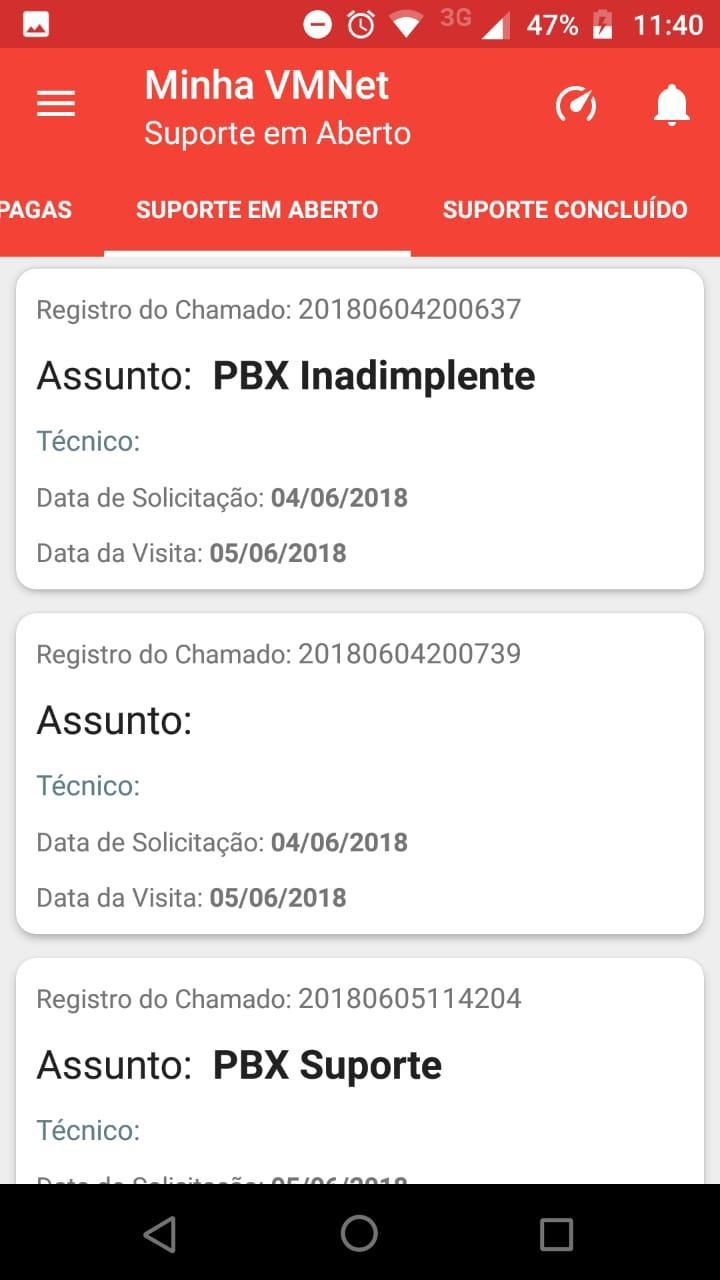The width and height of the screenshot is (720, 1280).
Task: Go back using the system back button
Action: (x=160, y=1233)
